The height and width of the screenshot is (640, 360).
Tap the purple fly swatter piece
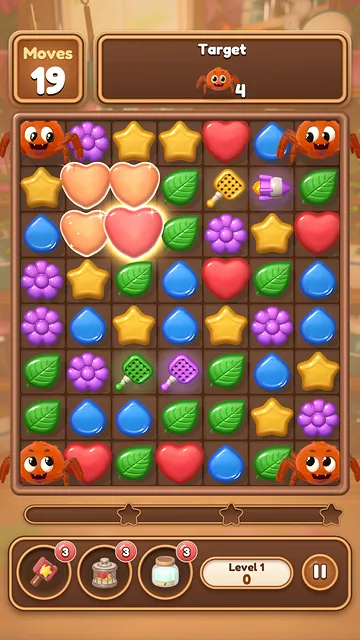click(x=180, y=371)
